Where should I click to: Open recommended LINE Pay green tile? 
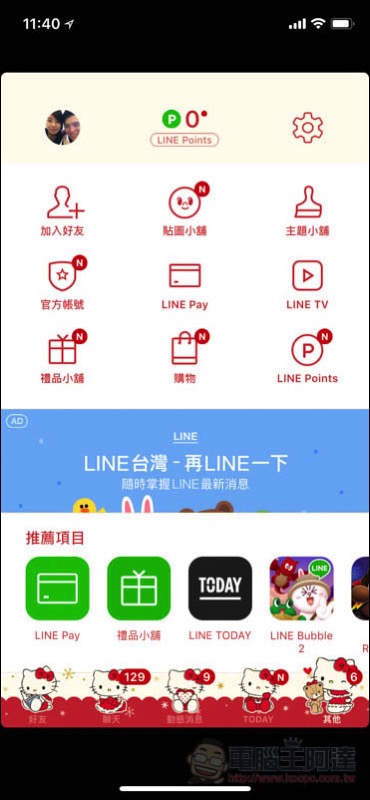coord(57,598)
